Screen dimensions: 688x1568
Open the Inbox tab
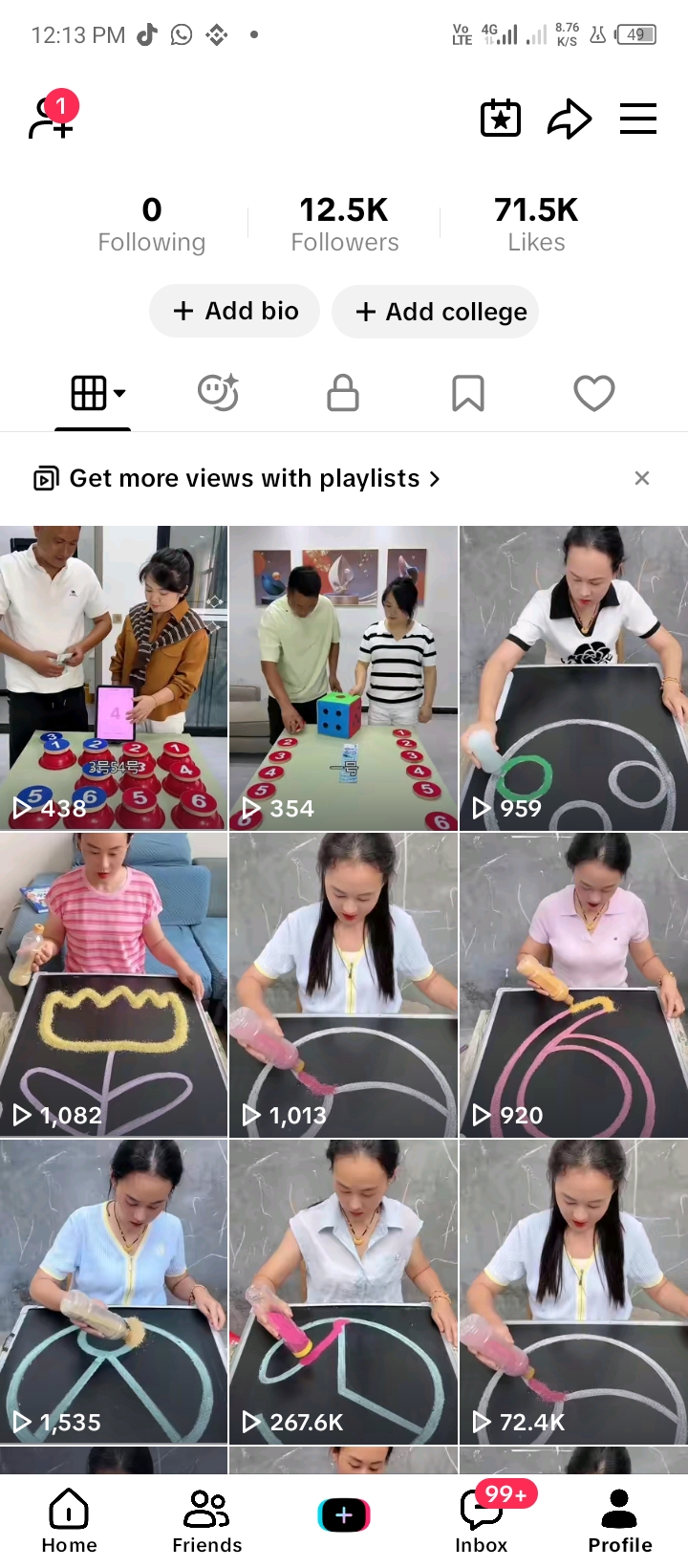(482, 1521)
